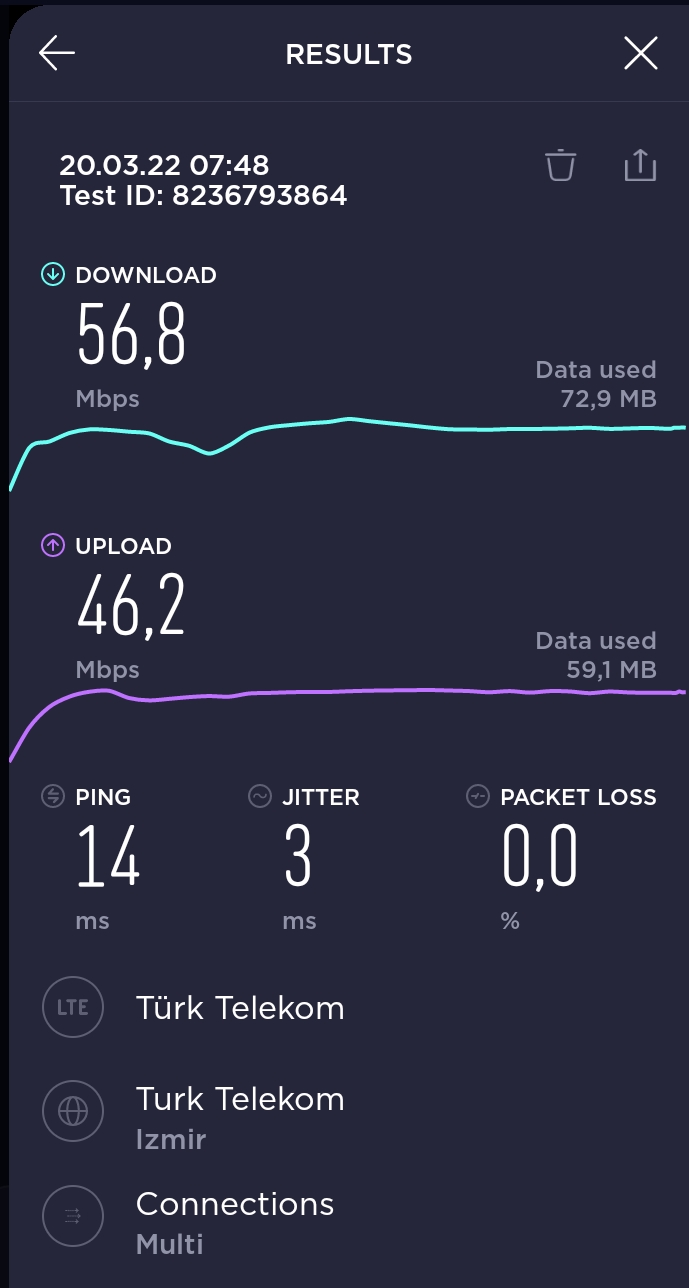The height and width of the screenshot is (1288, 689).
Task: Close the results screen with the X
Action: (x=640, y=53)
